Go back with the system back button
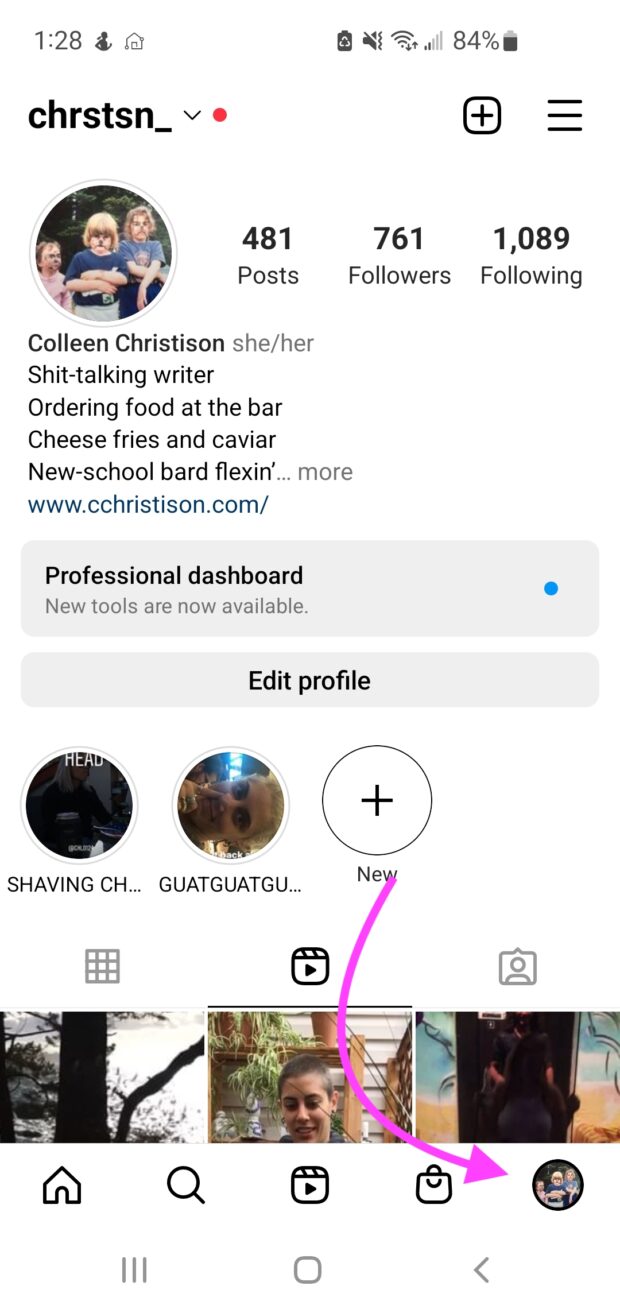This screenshot has width=620, height=1309. click(481, 1270)
